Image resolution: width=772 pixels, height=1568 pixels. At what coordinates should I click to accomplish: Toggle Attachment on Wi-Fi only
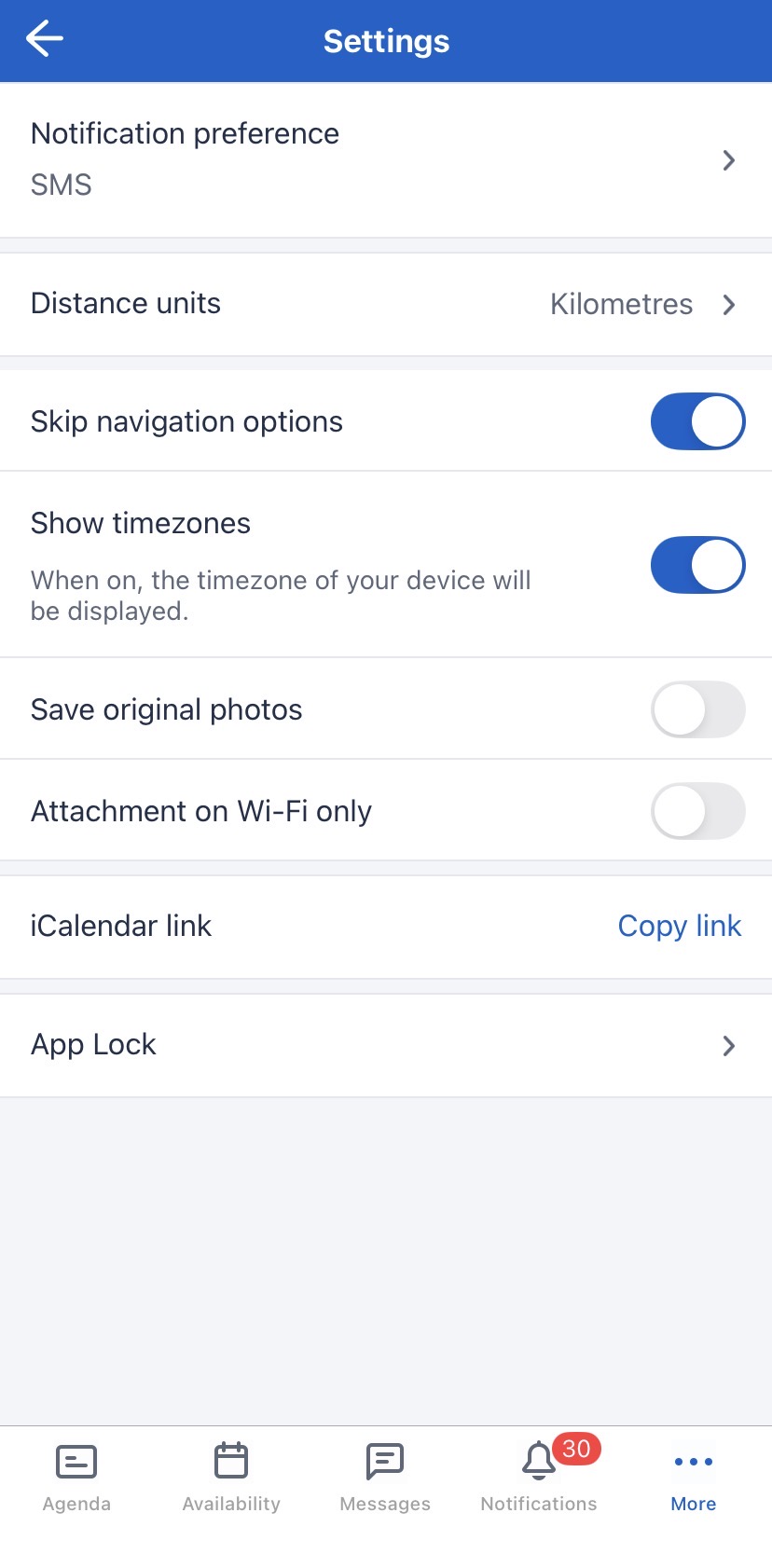pyautogui.click(x=697, y=811)
